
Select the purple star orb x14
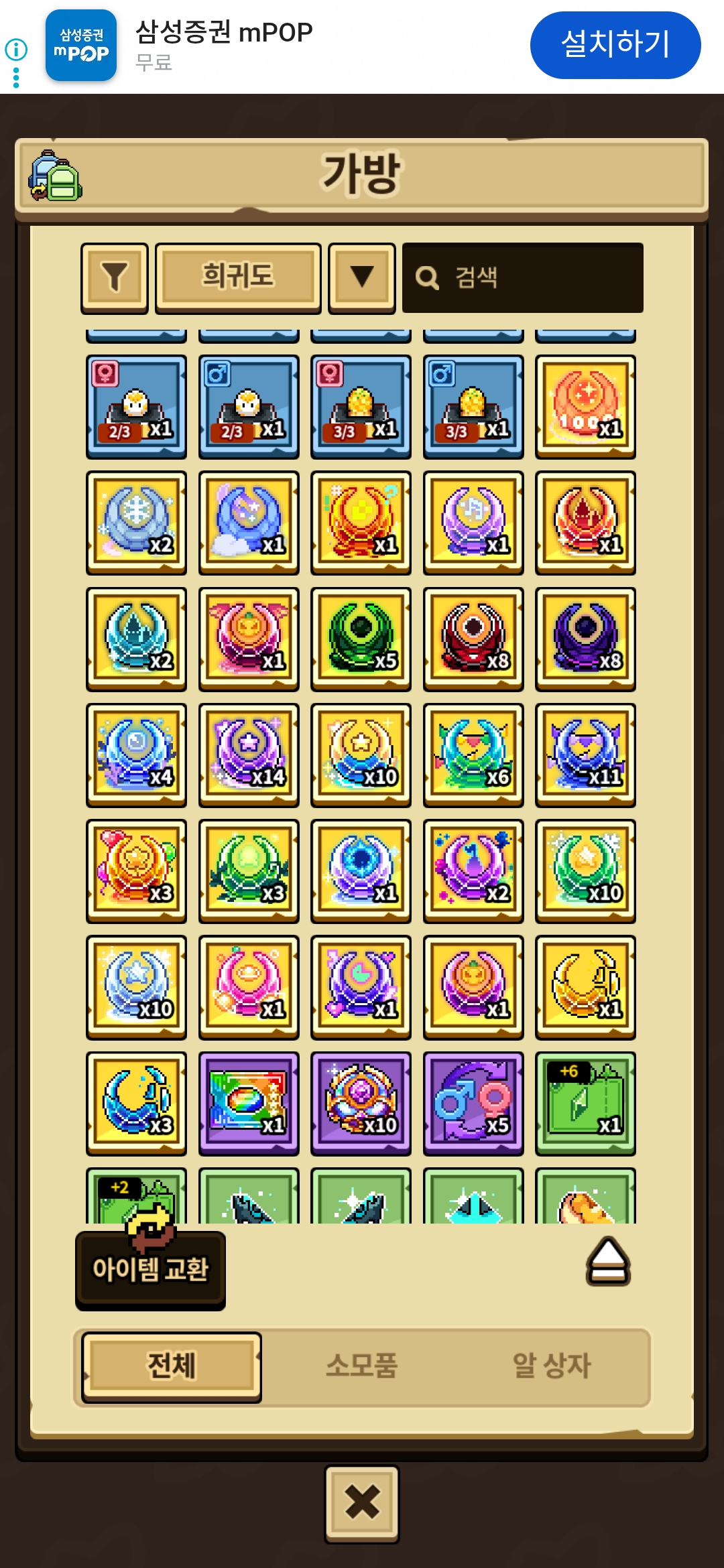pos(249,755)
